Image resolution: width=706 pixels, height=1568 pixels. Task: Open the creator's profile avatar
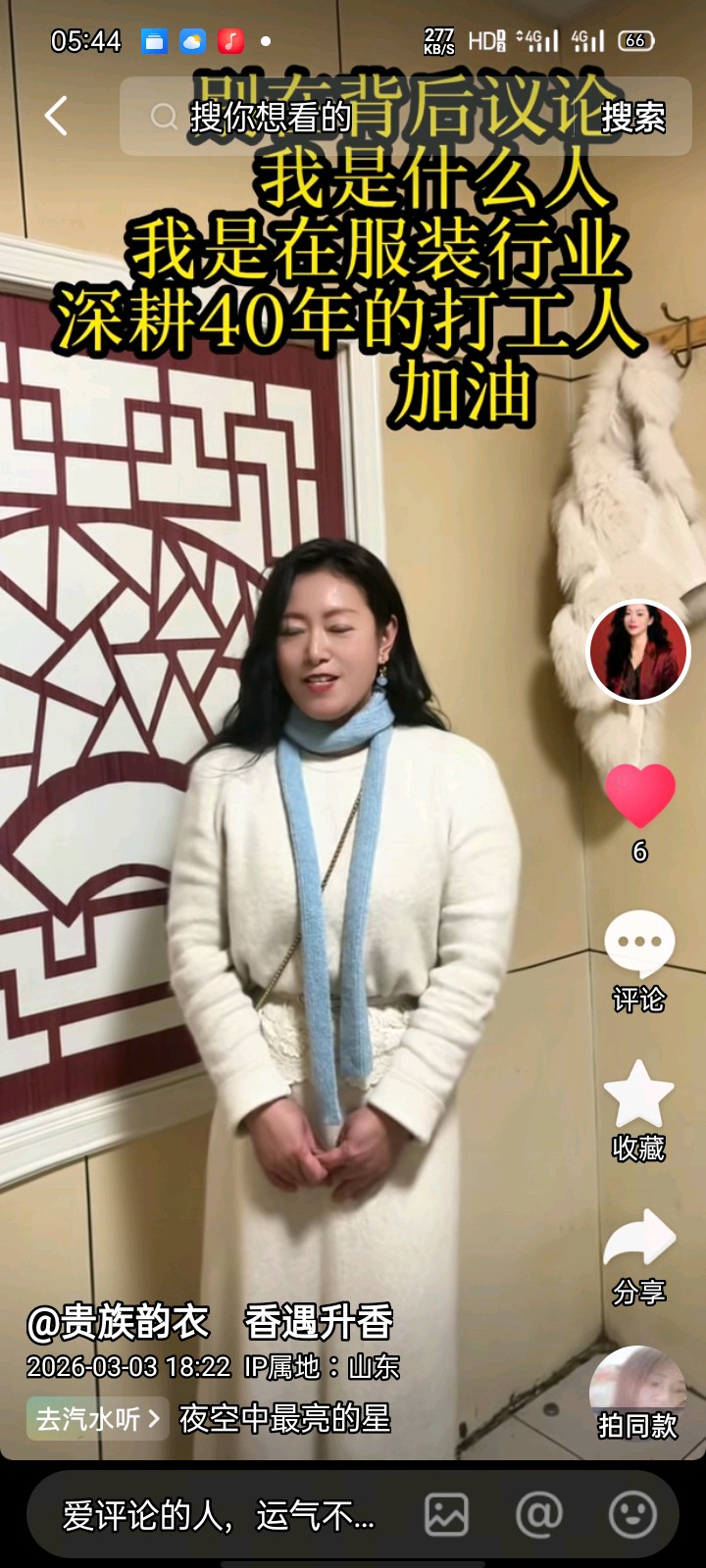(x=638, y=653)
